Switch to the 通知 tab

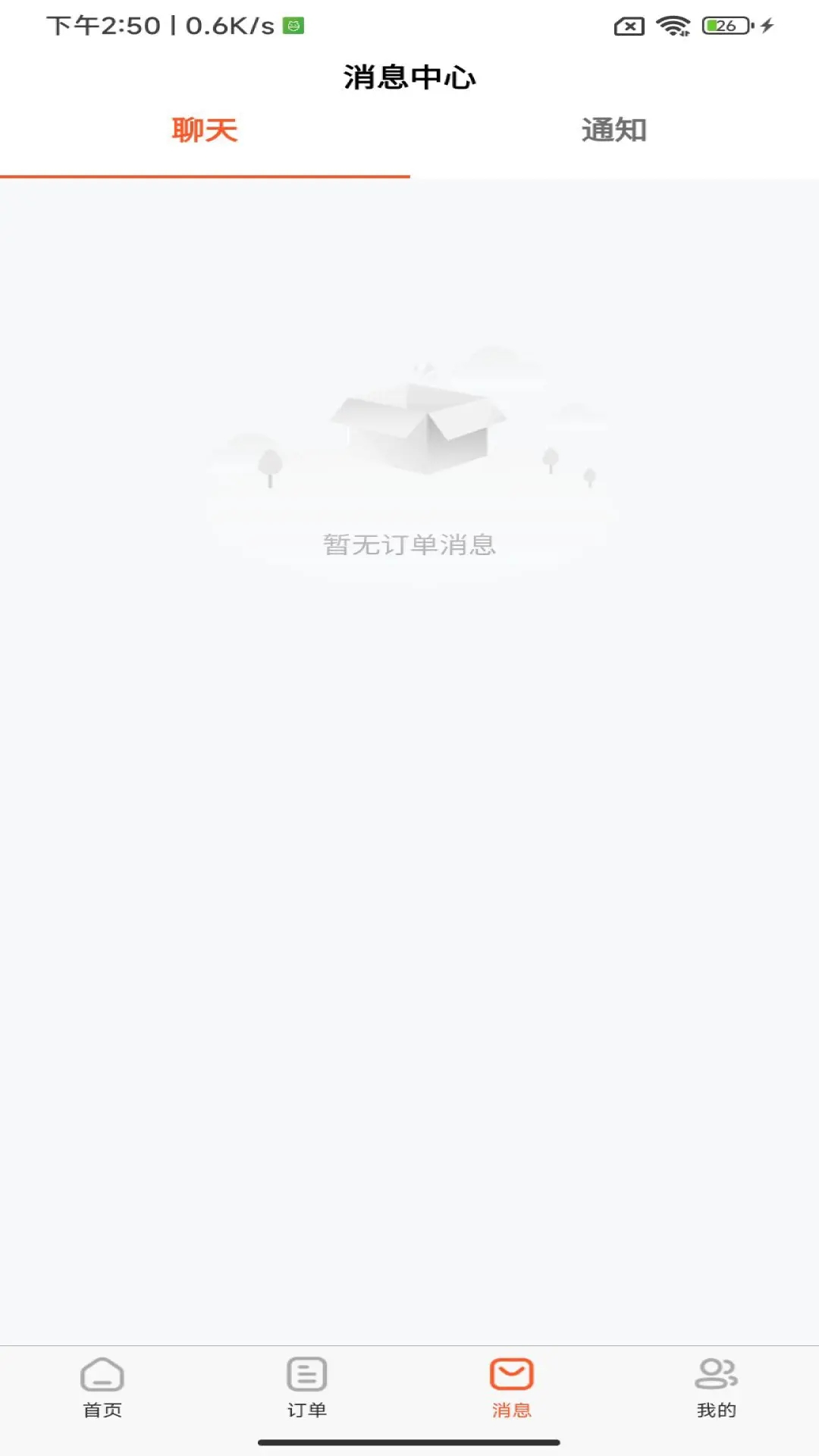(x=614, y=130)
